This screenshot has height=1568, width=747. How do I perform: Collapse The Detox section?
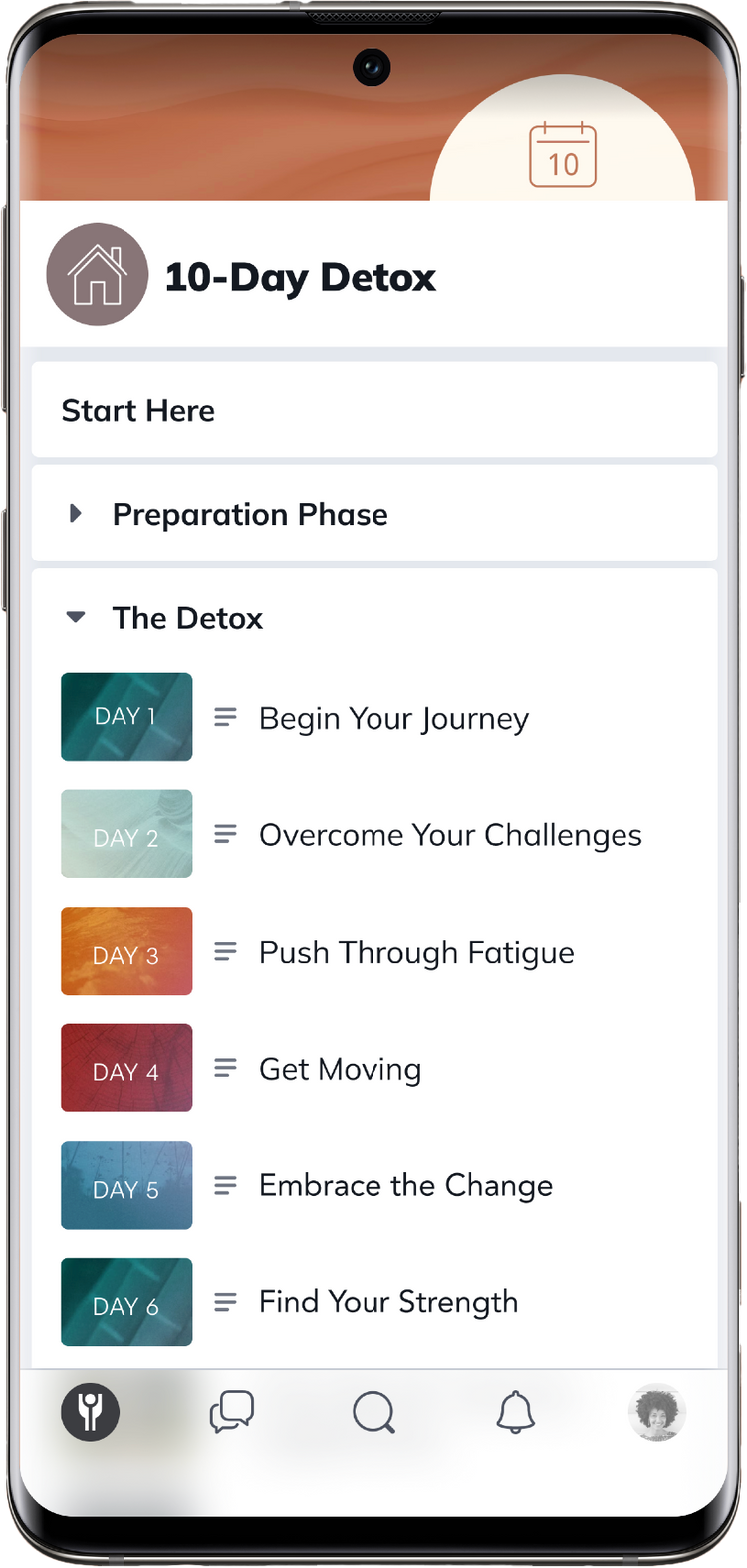pyautogui.click(x=75, y=617)
